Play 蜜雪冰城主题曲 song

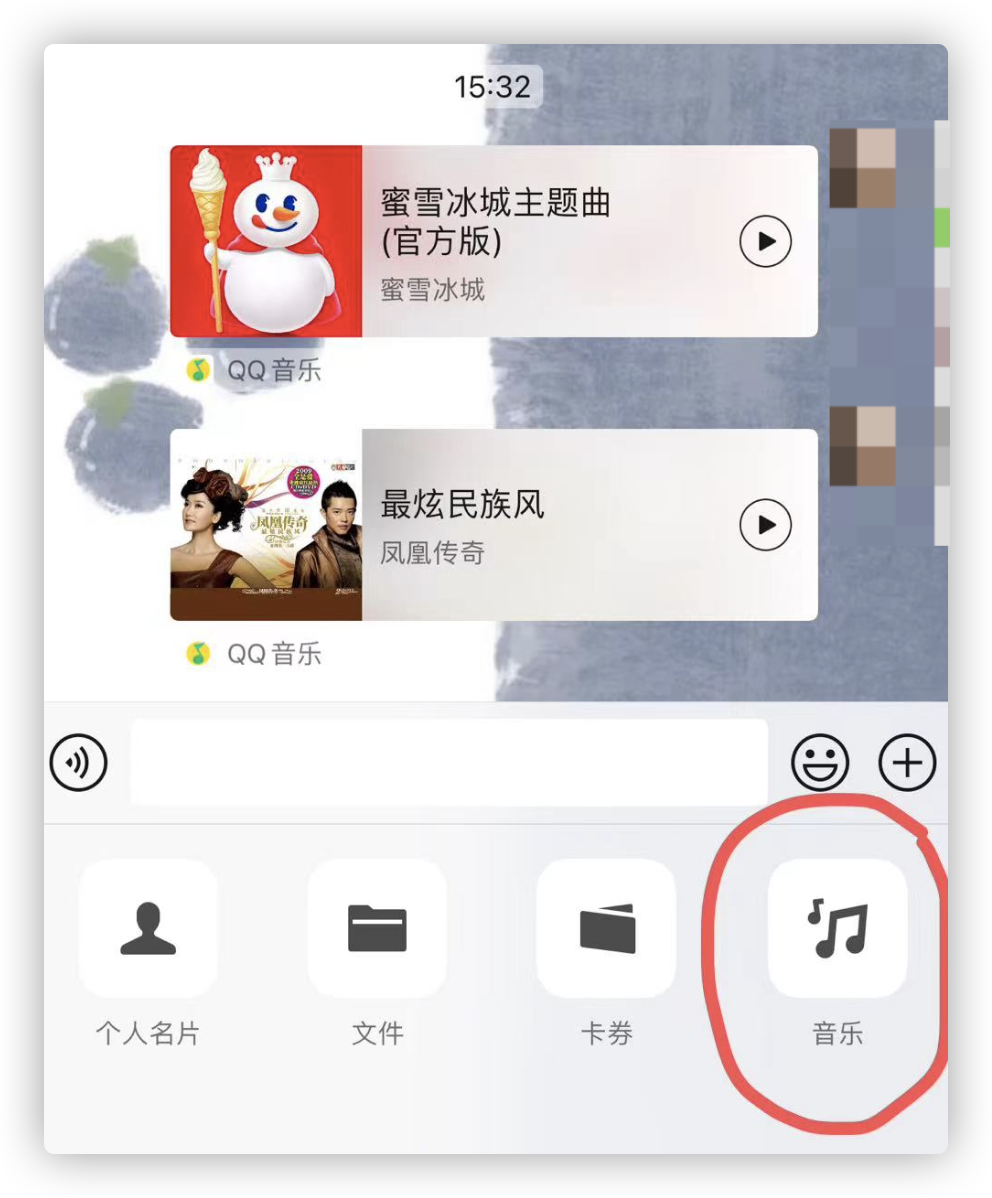pos(765,241)
